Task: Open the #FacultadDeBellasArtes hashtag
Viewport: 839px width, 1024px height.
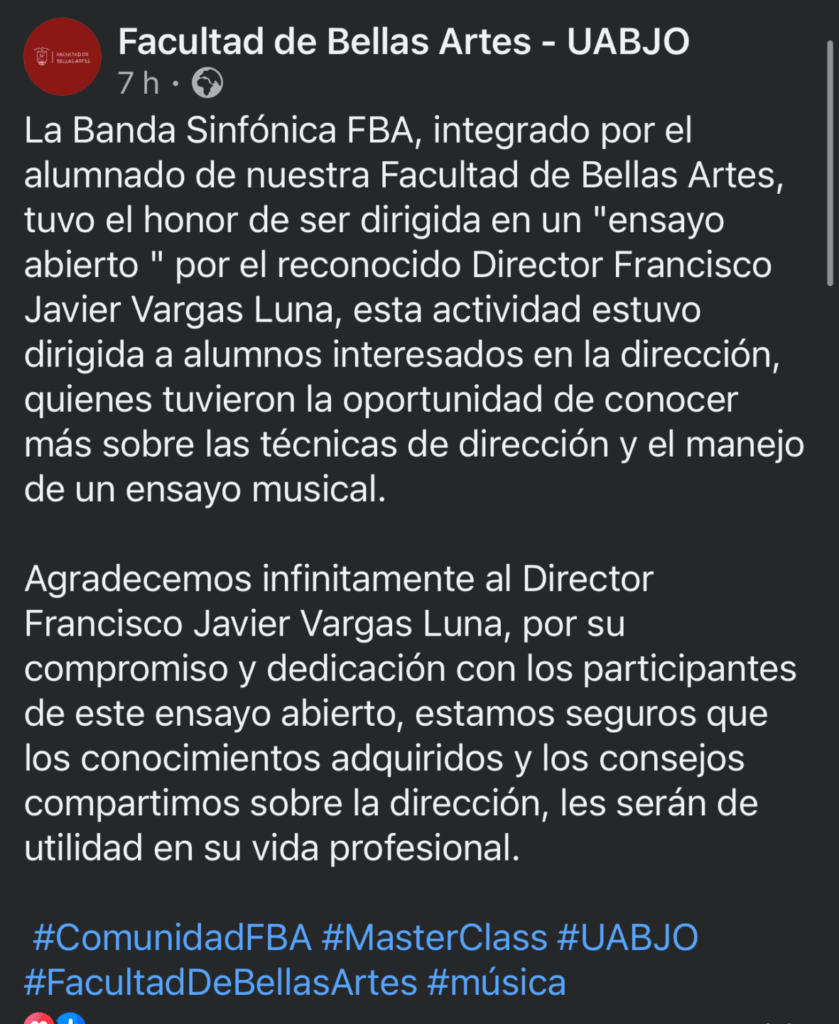Action: point(220,981)
